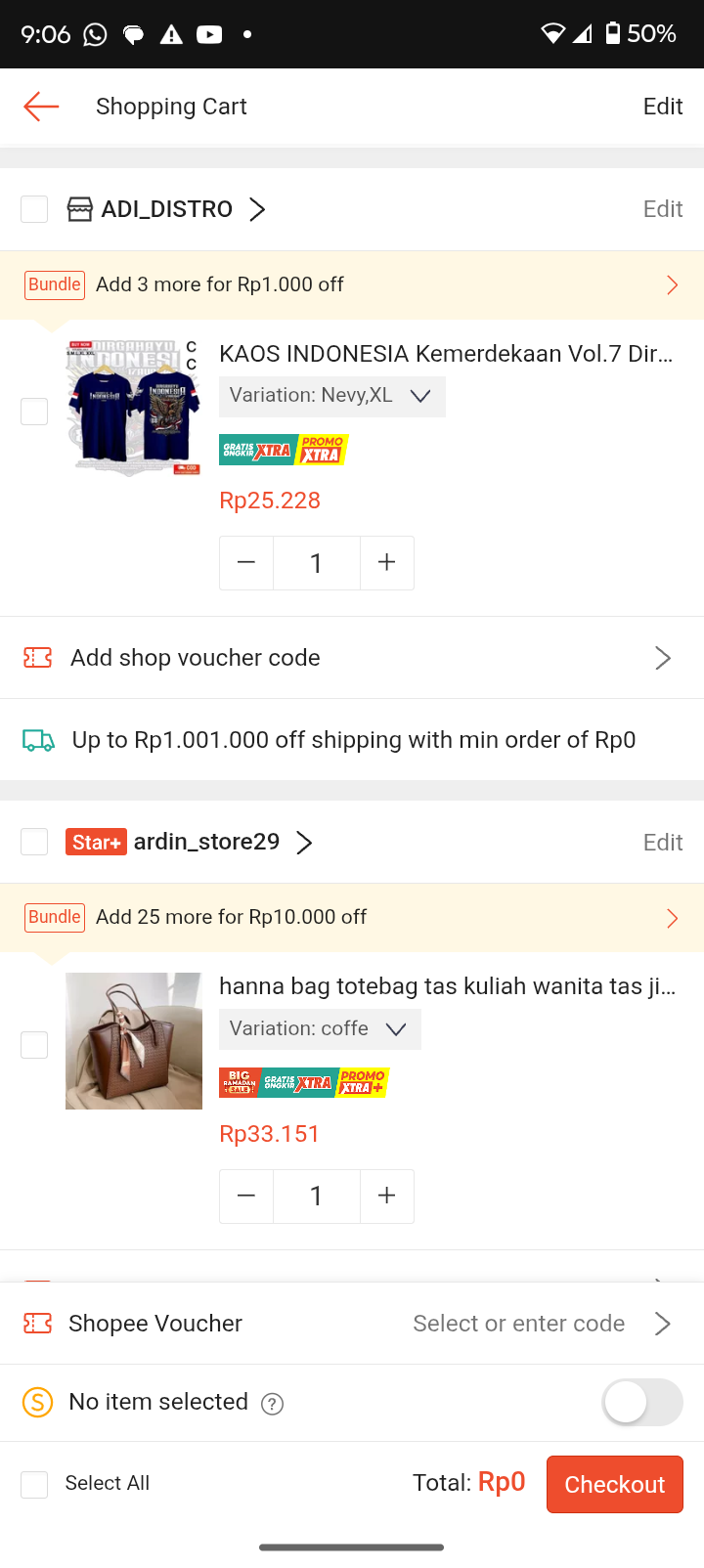Toggle the Shopee coins switch

tap(641, 1403)
